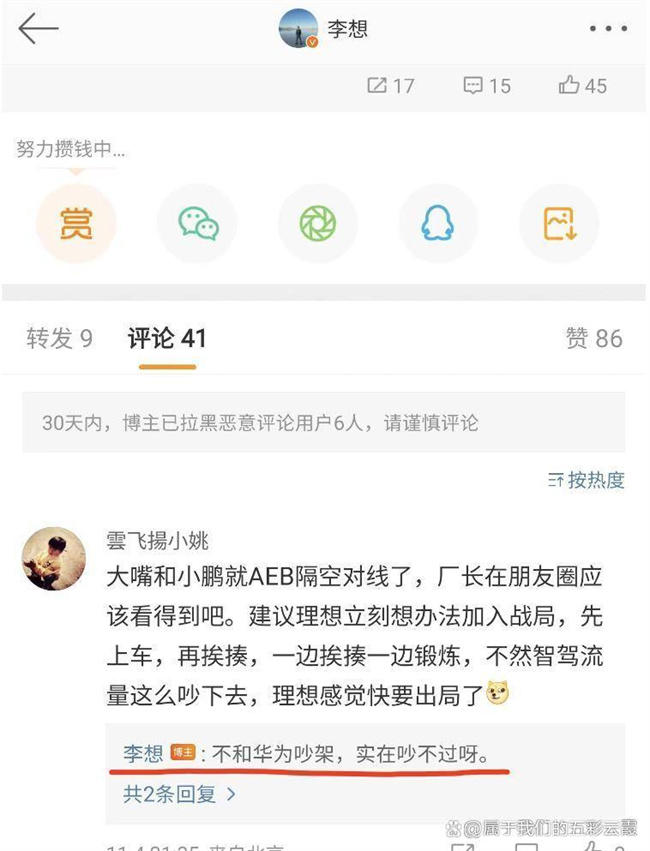Share to QQ via the penguin icon

[x=437, y=224]
